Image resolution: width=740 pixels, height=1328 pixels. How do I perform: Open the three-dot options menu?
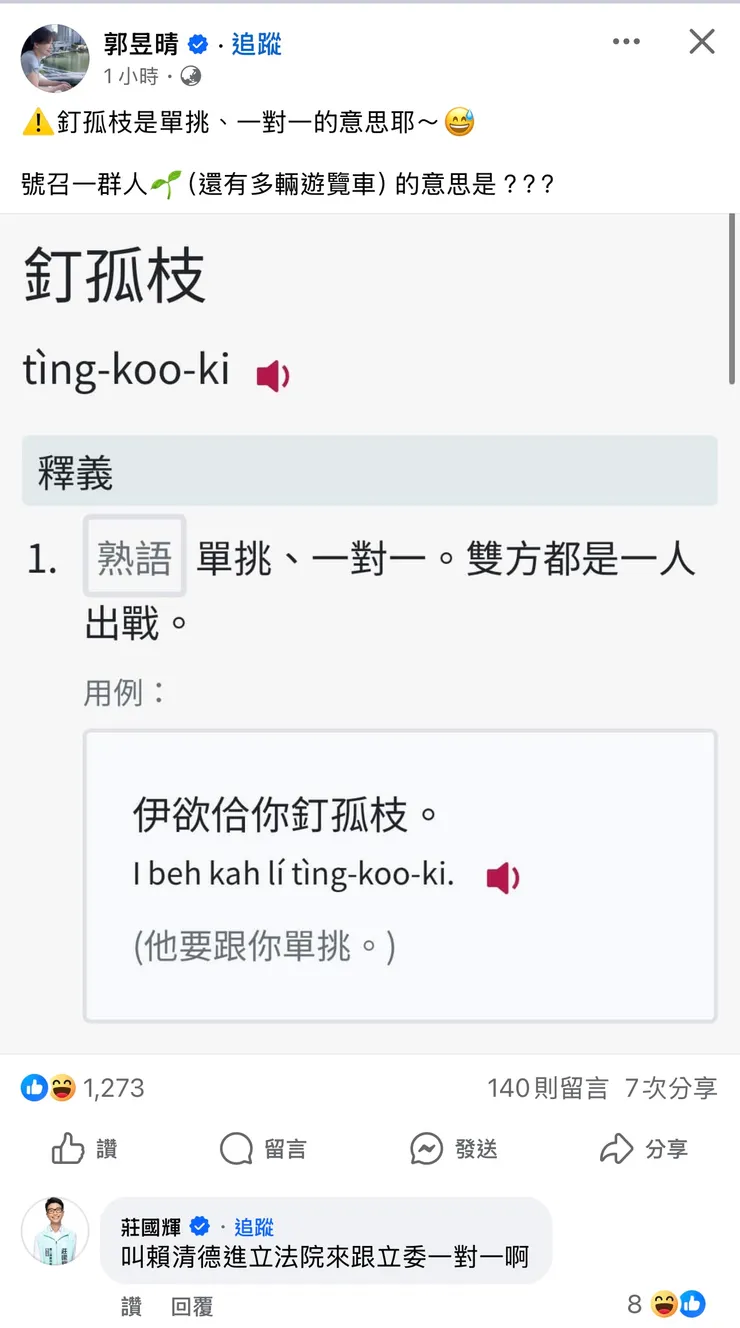tap(627, 41)
